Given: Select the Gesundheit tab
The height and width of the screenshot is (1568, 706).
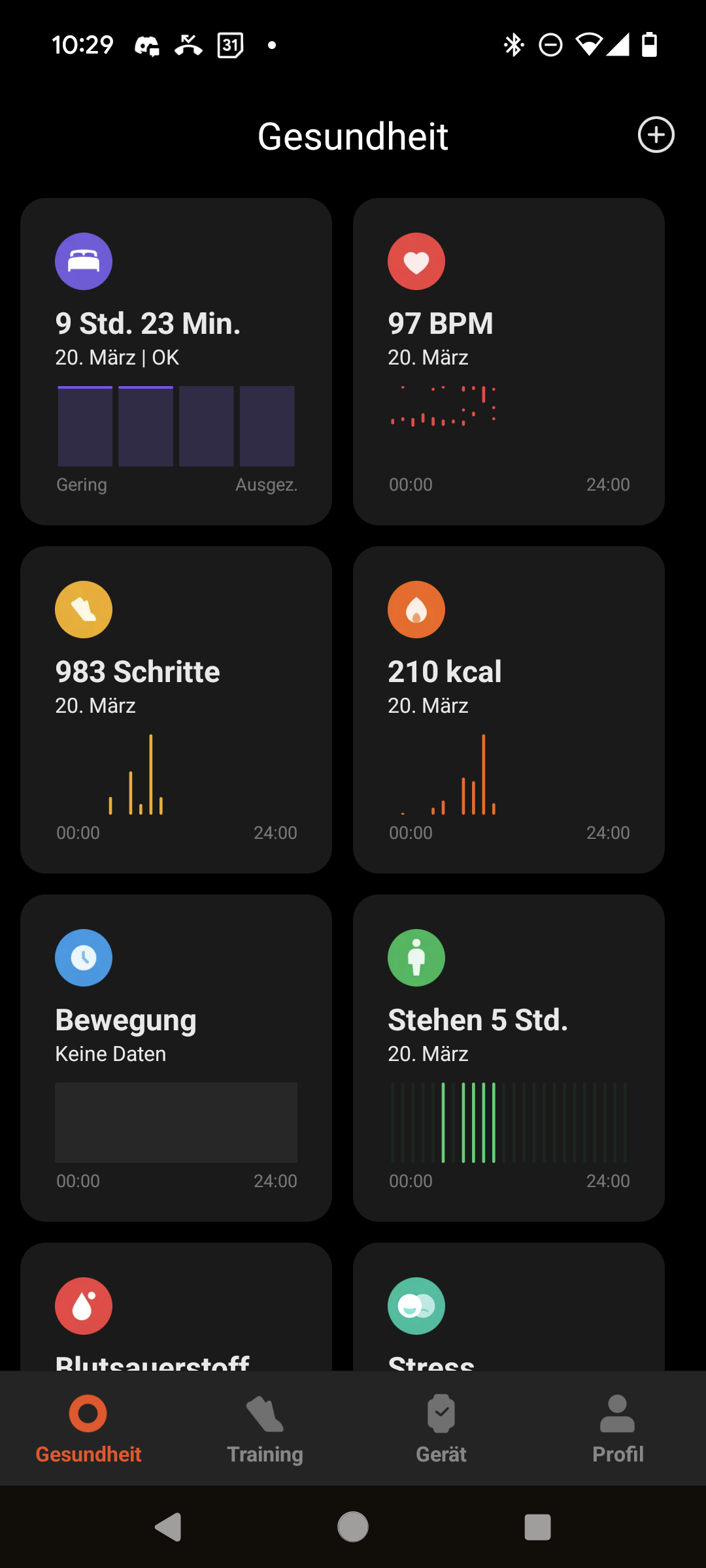Looking at the screenshot, I should pyautogui.click(x=88, y=1428).
